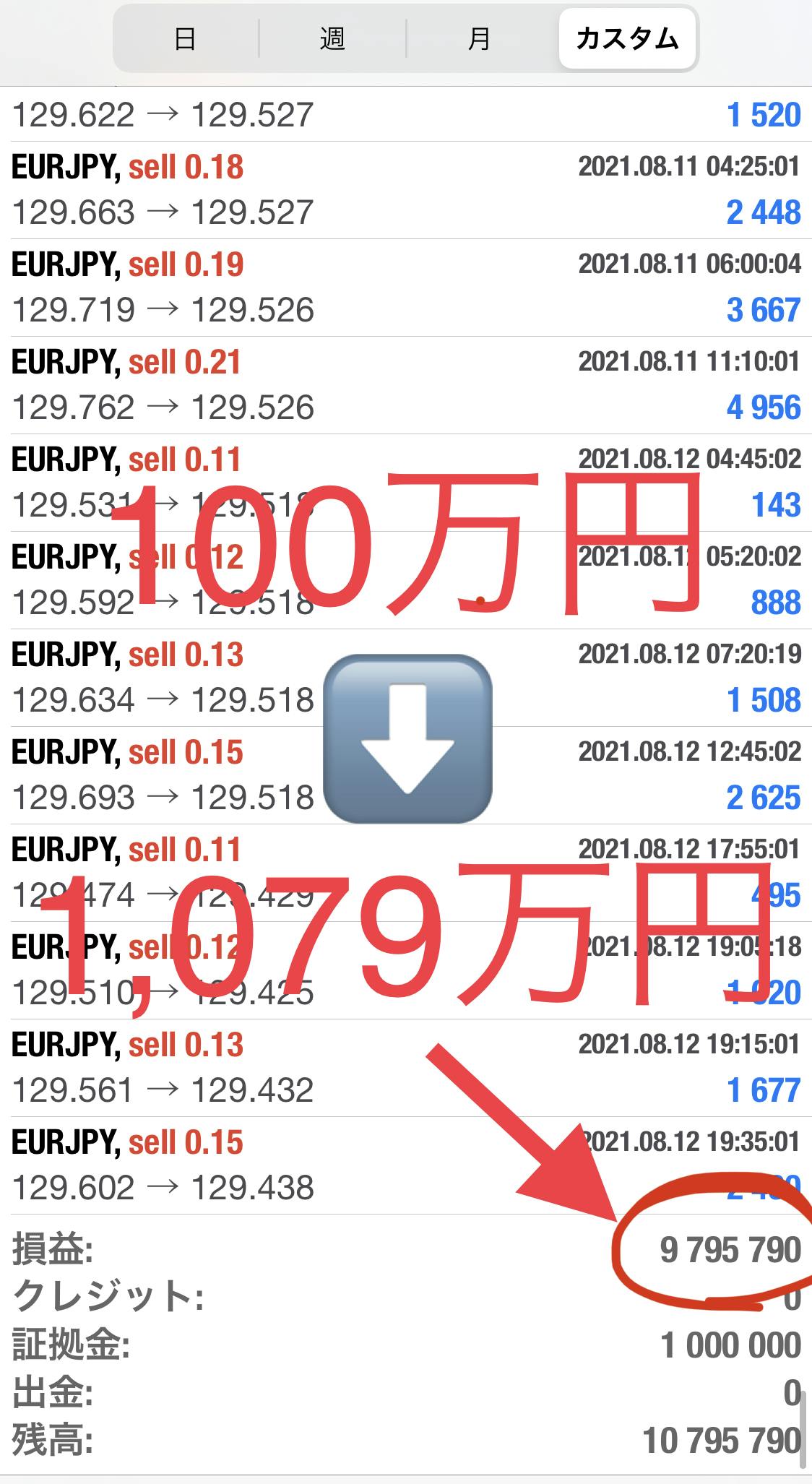This screenshot has width=812, height=1484.
Task: Select the カスタム period tab
Action: click(627, 38)
